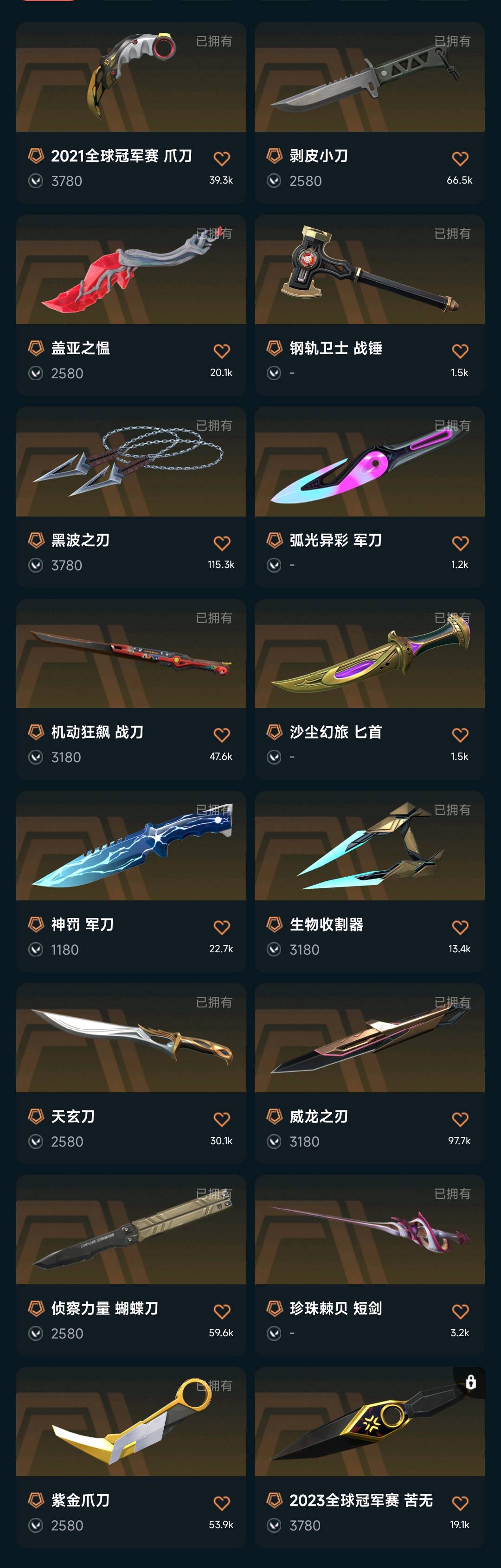Like the 钢轨卫士 战锤 skin
501x1568 pixels.
pos(460,351)
